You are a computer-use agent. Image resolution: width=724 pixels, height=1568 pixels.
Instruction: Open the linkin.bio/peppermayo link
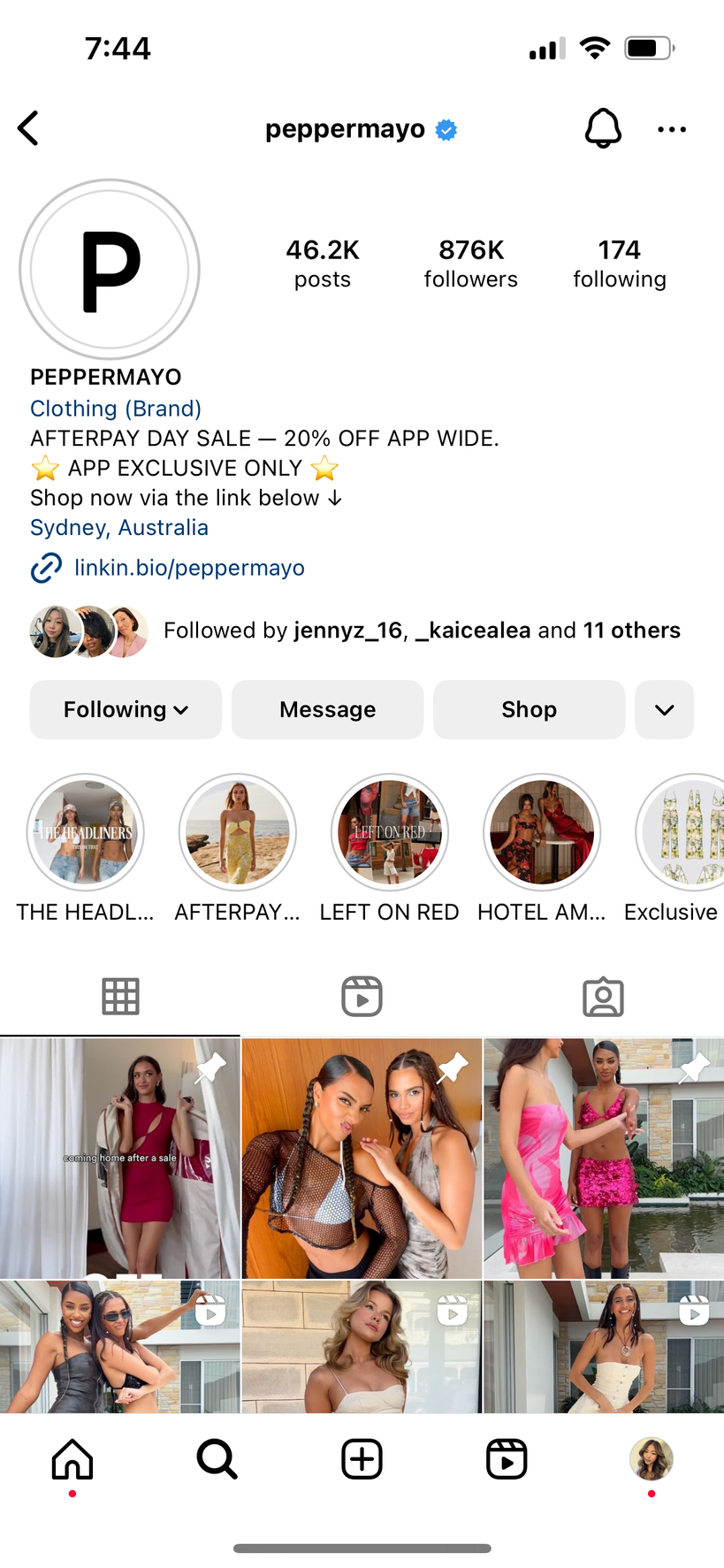(x=188, y=568)
